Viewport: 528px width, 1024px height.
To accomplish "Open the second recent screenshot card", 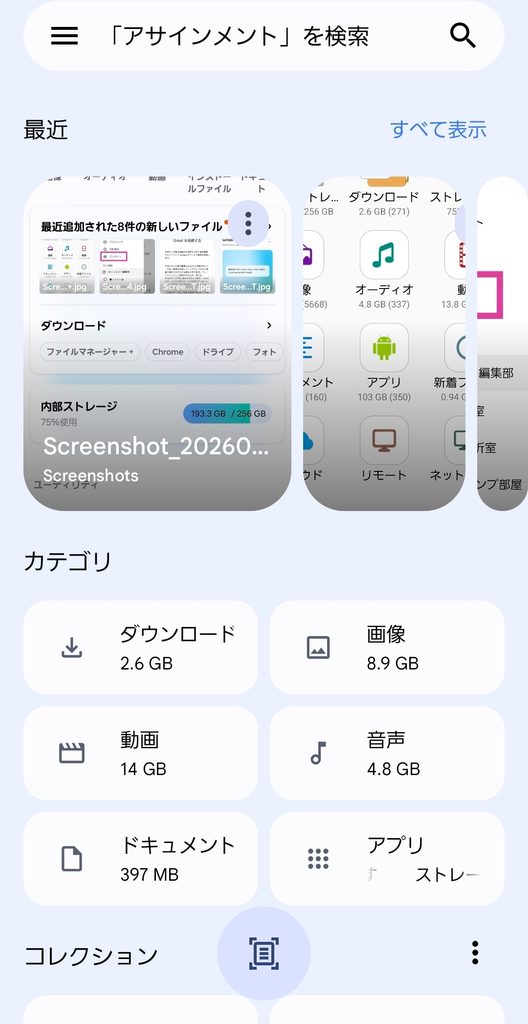I will coord(384,344).
